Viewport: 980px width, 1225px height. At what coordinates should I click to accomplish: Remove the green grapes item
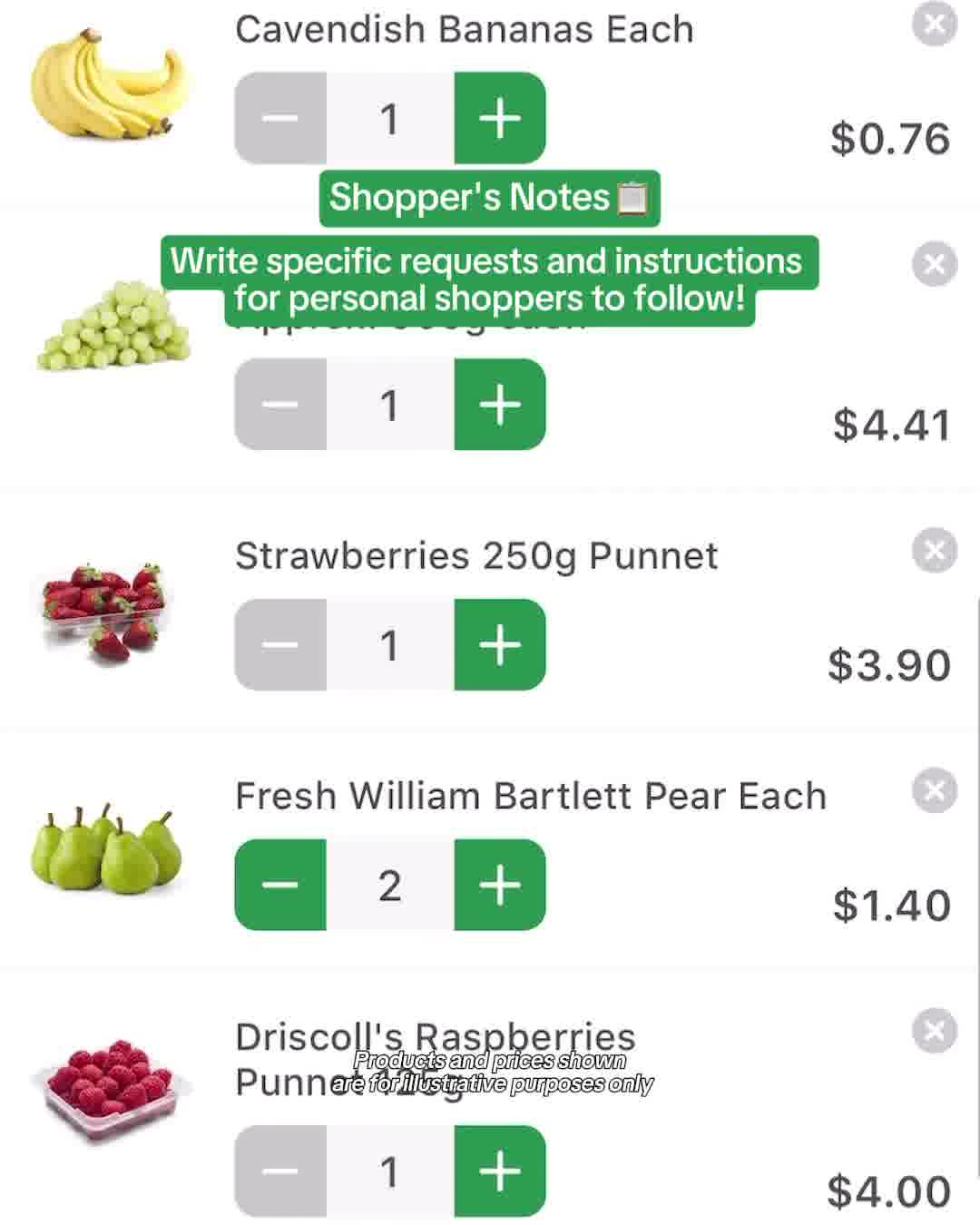pyautogui.click(x=935, y=264)
